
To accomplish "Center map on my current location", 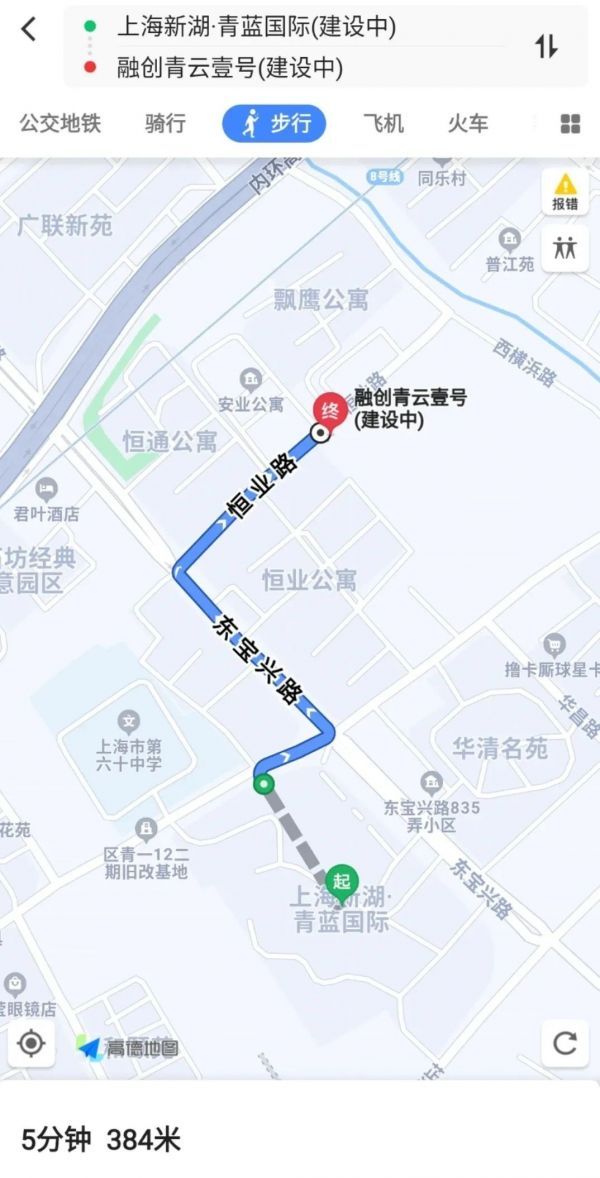I will tap(32, 1044).
